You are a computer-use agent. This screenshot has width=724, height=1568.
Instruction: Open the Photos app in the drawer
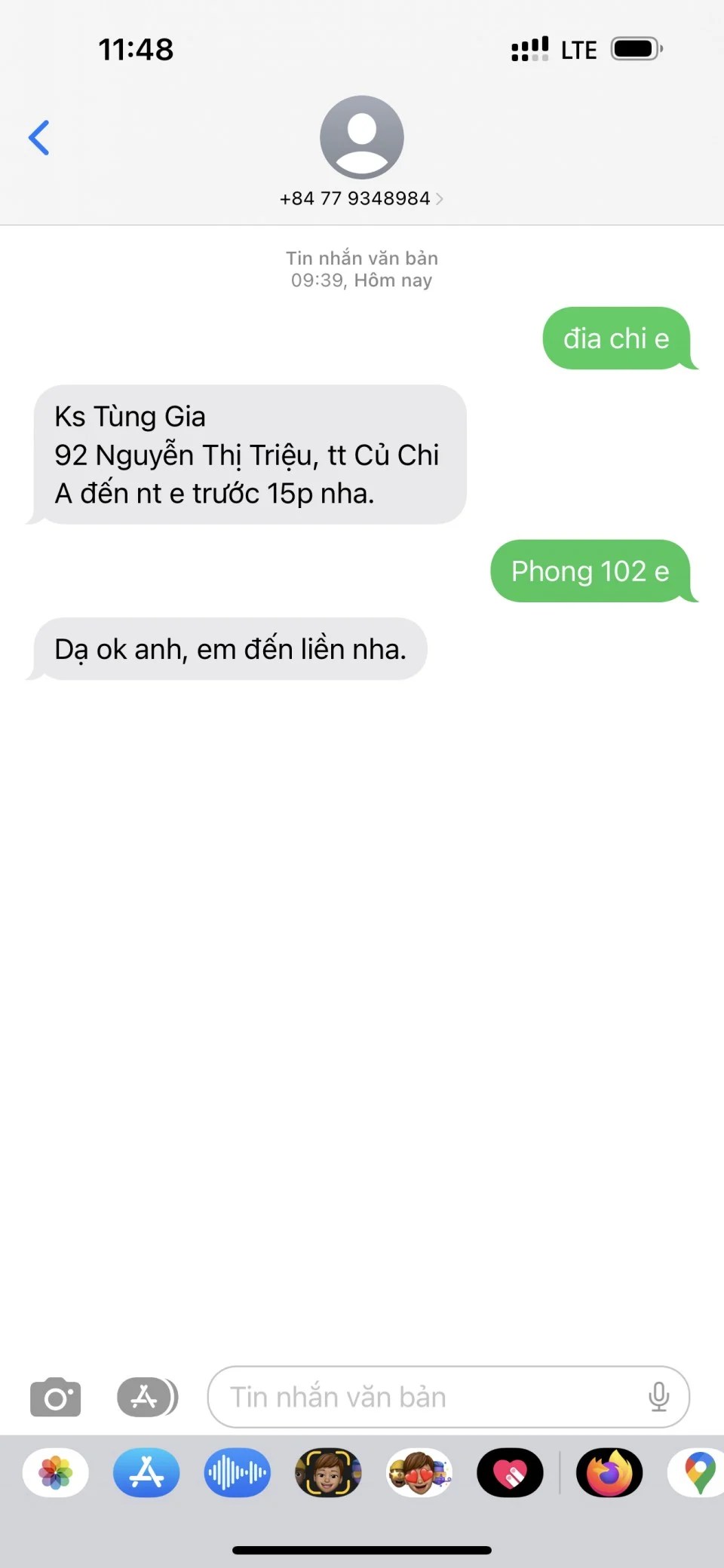click(x=56, y=1472)
